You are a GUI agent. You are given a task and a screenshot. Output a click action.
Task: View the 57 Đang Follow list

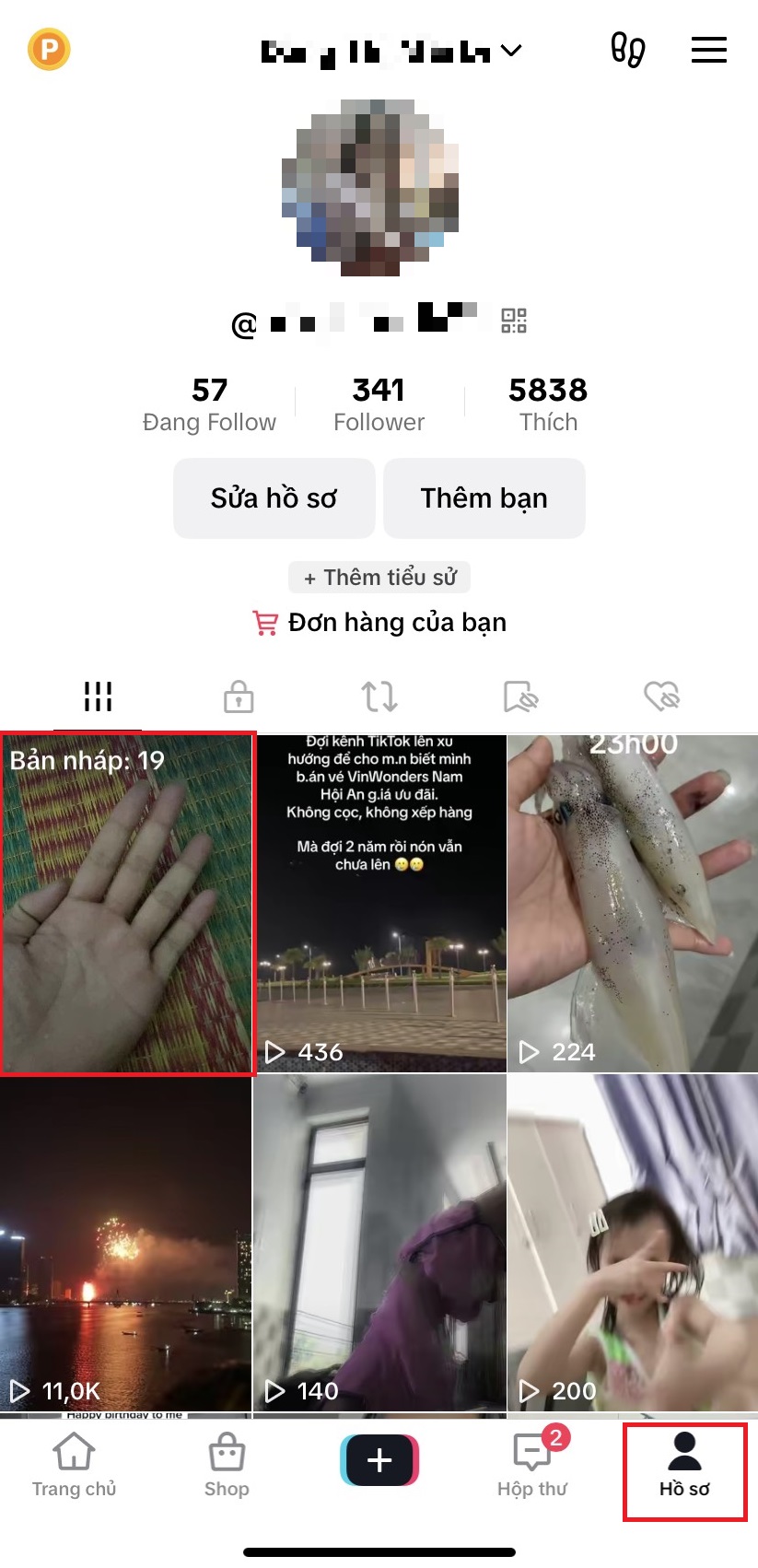[x=209, y=404]
